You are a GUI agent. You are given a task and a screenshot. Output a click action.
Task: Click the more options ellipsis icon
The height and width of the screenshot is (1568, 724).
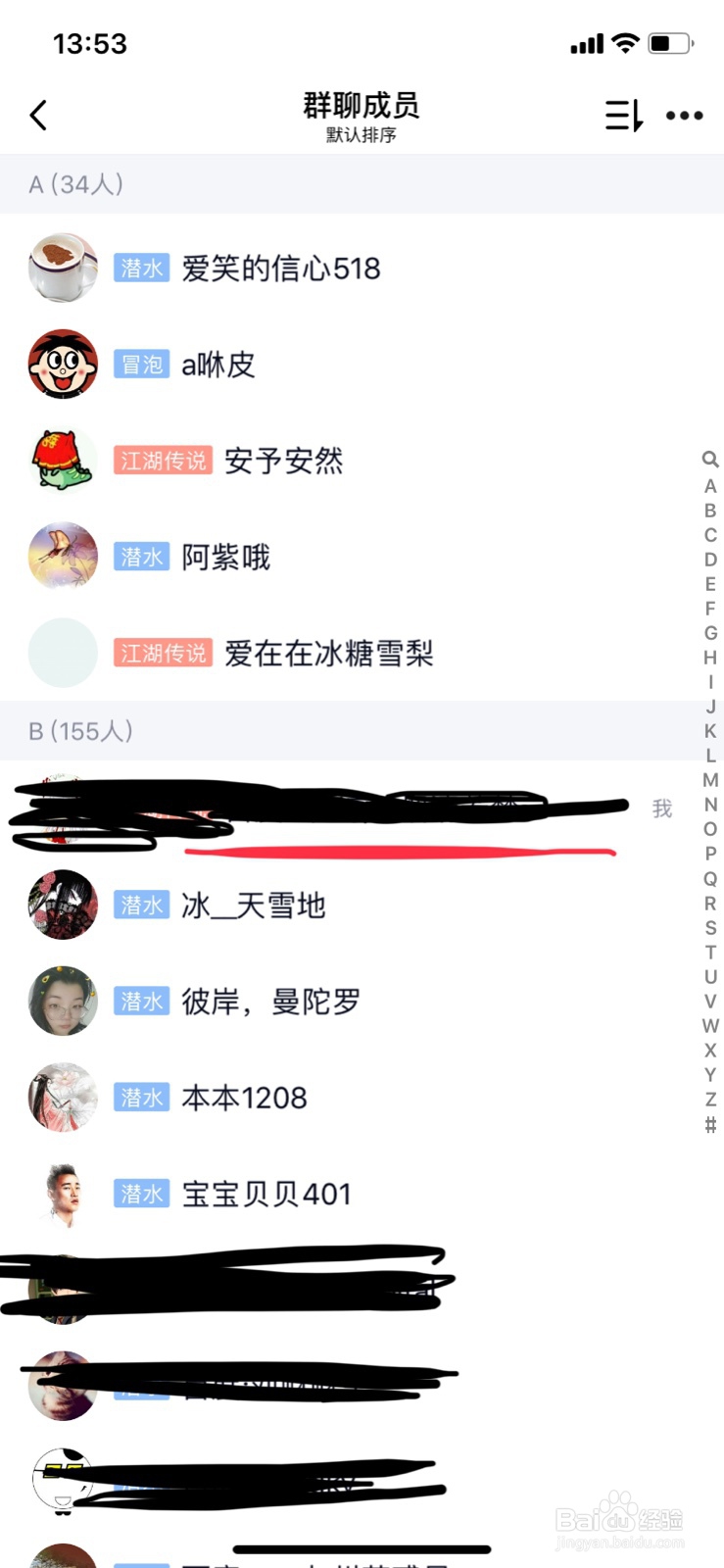[684, 115]
